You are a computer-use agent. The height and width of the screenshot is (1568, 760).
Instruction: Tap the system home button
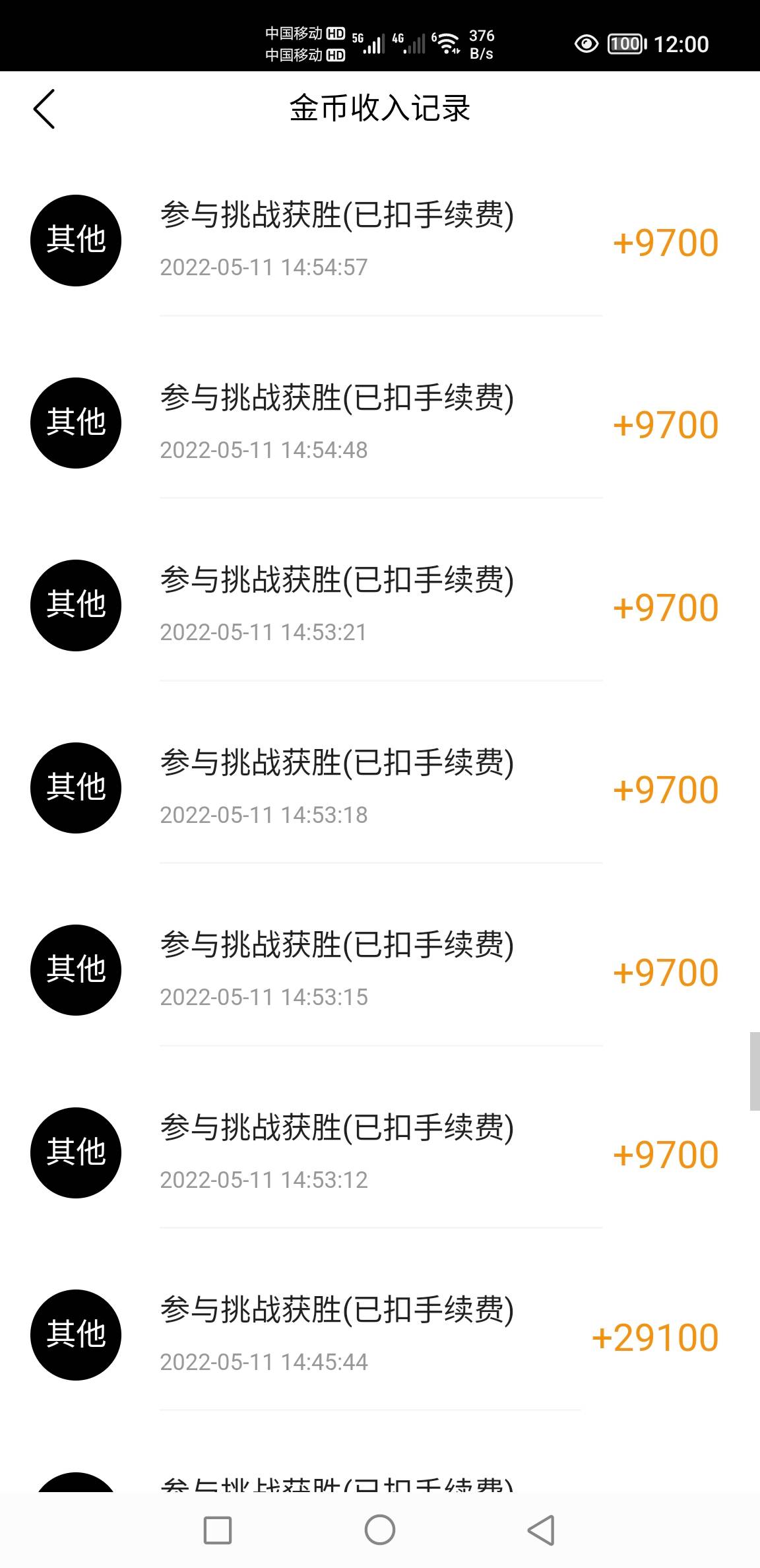[x=380, y=1530]
